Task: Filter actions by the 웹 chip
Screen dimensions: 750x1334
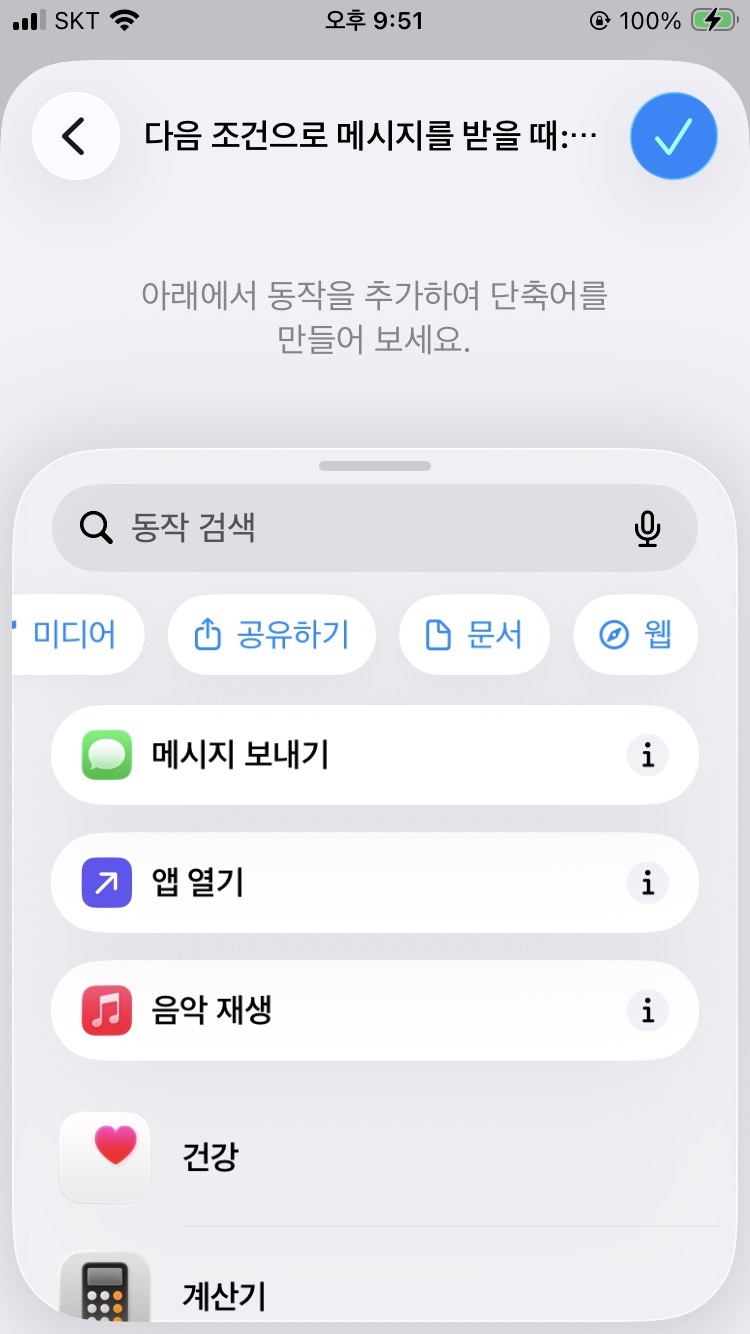Action: pyautogui.click(x=635, y=634)
